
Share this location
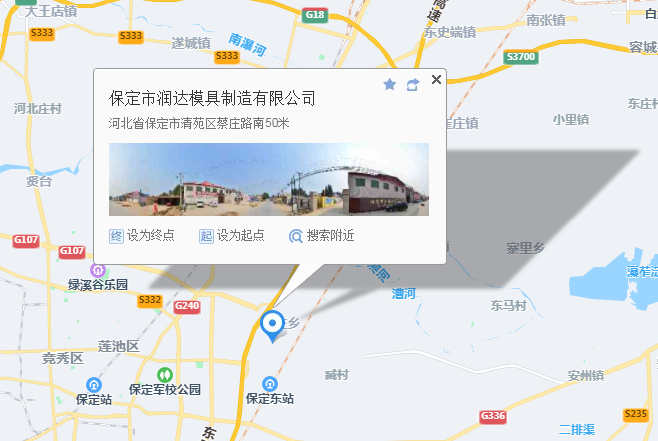pyautogui.click(x=412, y=85)
